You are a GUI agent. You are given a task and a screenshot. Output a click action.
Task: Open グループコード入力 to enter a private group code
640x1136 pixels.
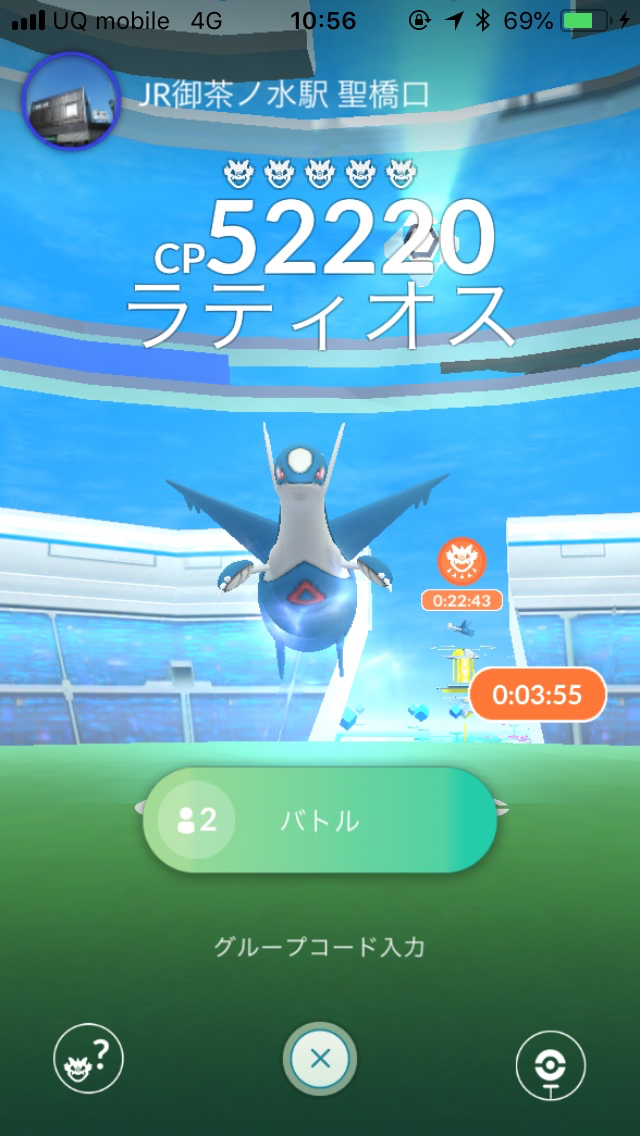(x=320, y=946)
